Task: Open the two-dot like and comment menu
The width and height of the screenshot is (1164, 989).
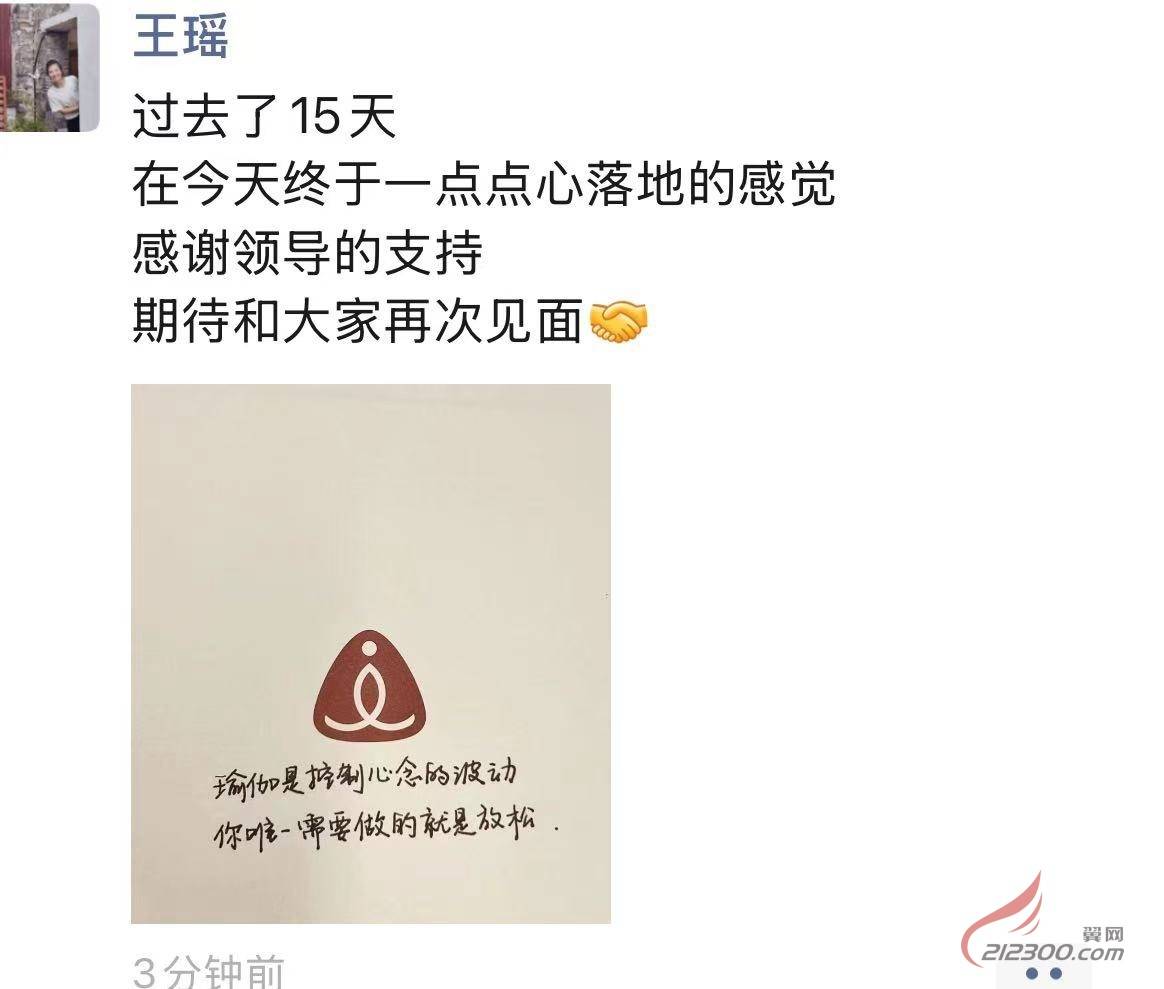Action: click(x=1043, y=973)
